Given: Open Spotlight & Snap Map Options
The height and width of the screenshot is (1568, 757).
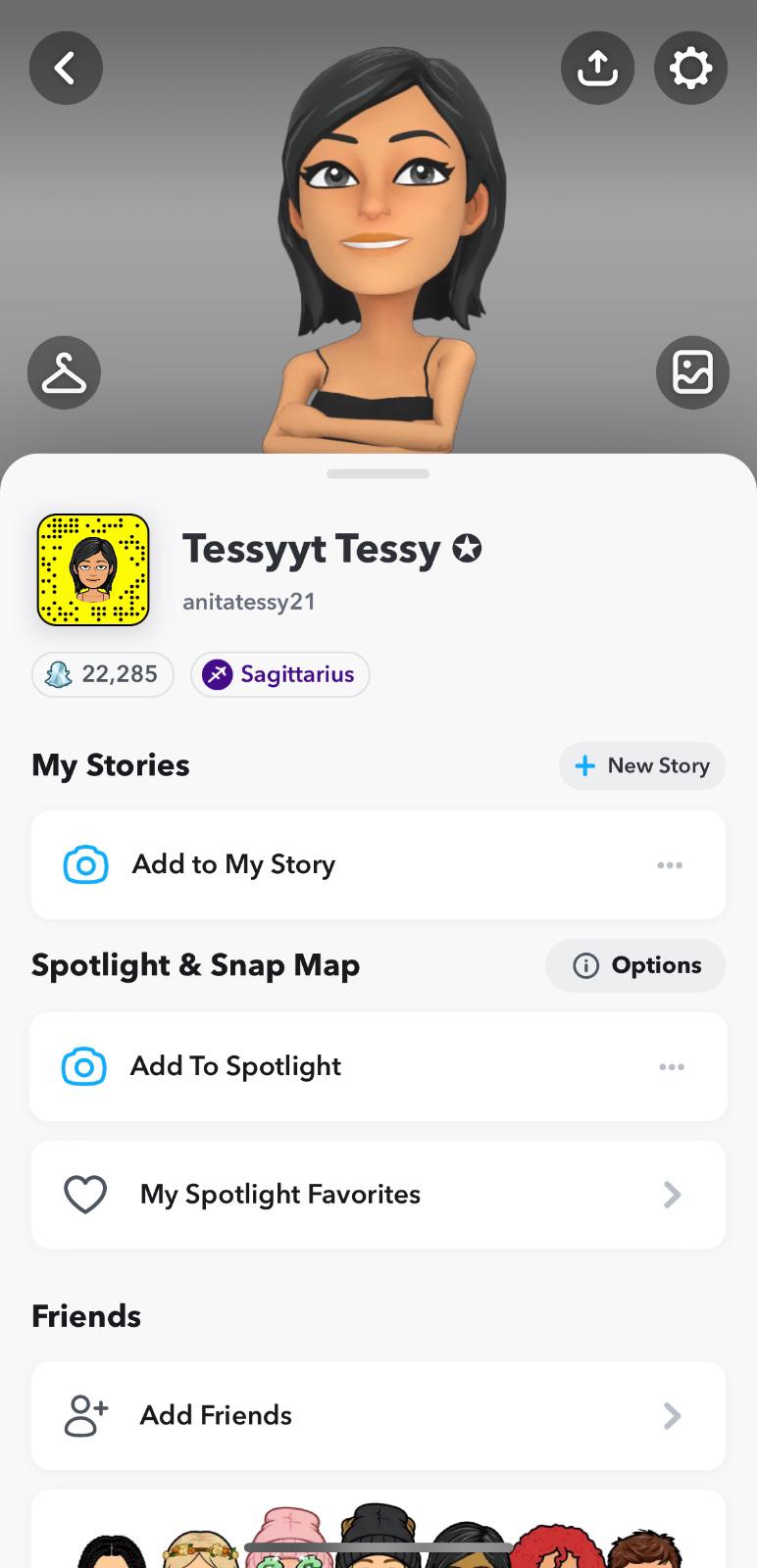Looking at the screenshot, I should (635, 965).
